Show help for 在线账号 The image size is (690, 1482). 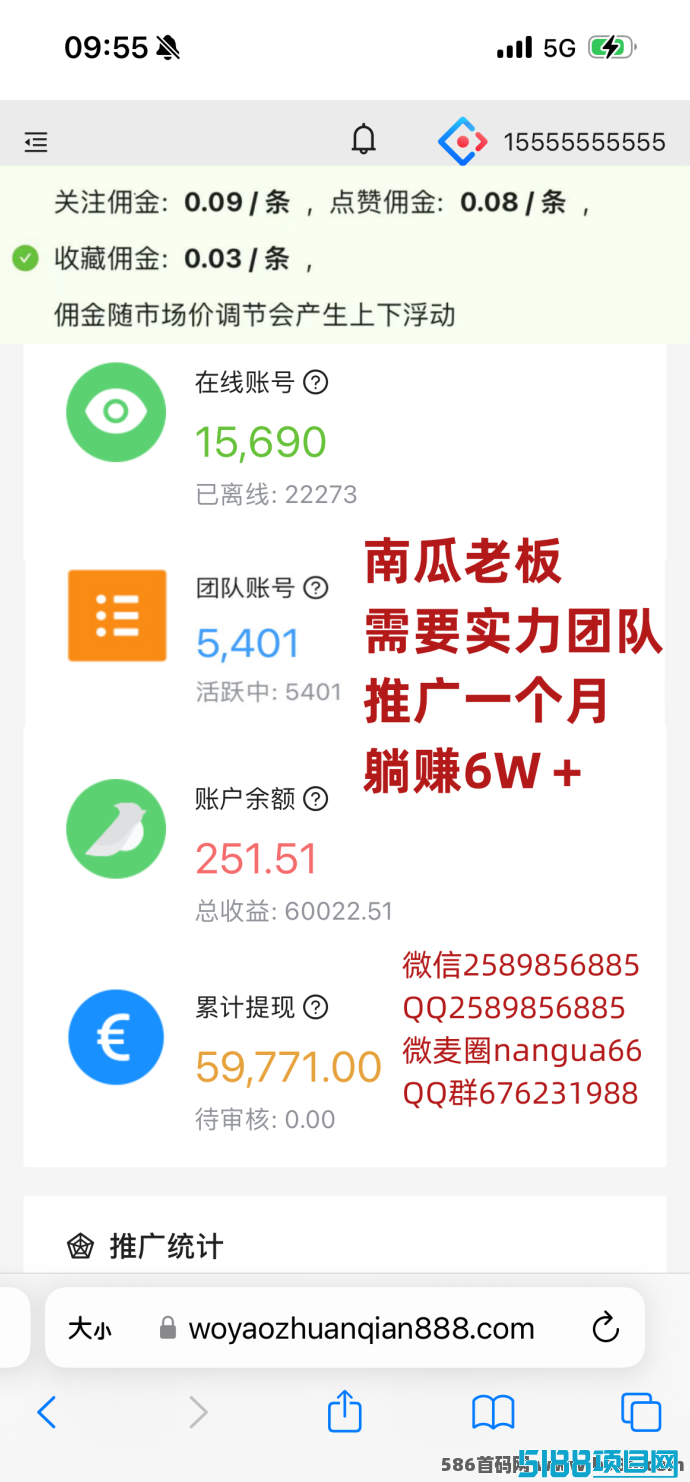click(316, 382)
